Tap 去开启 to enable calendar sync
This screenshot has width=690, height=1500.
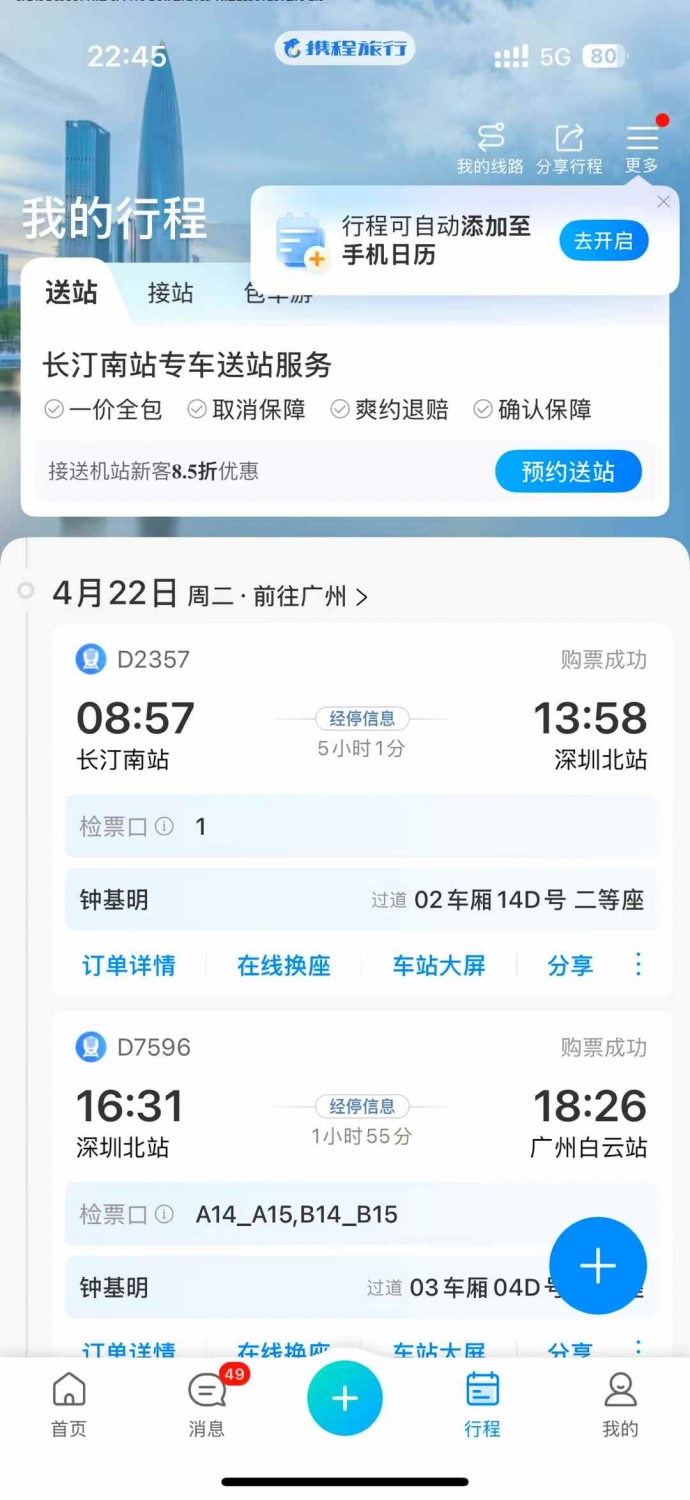pyautogui.click(x=603, y=241)
